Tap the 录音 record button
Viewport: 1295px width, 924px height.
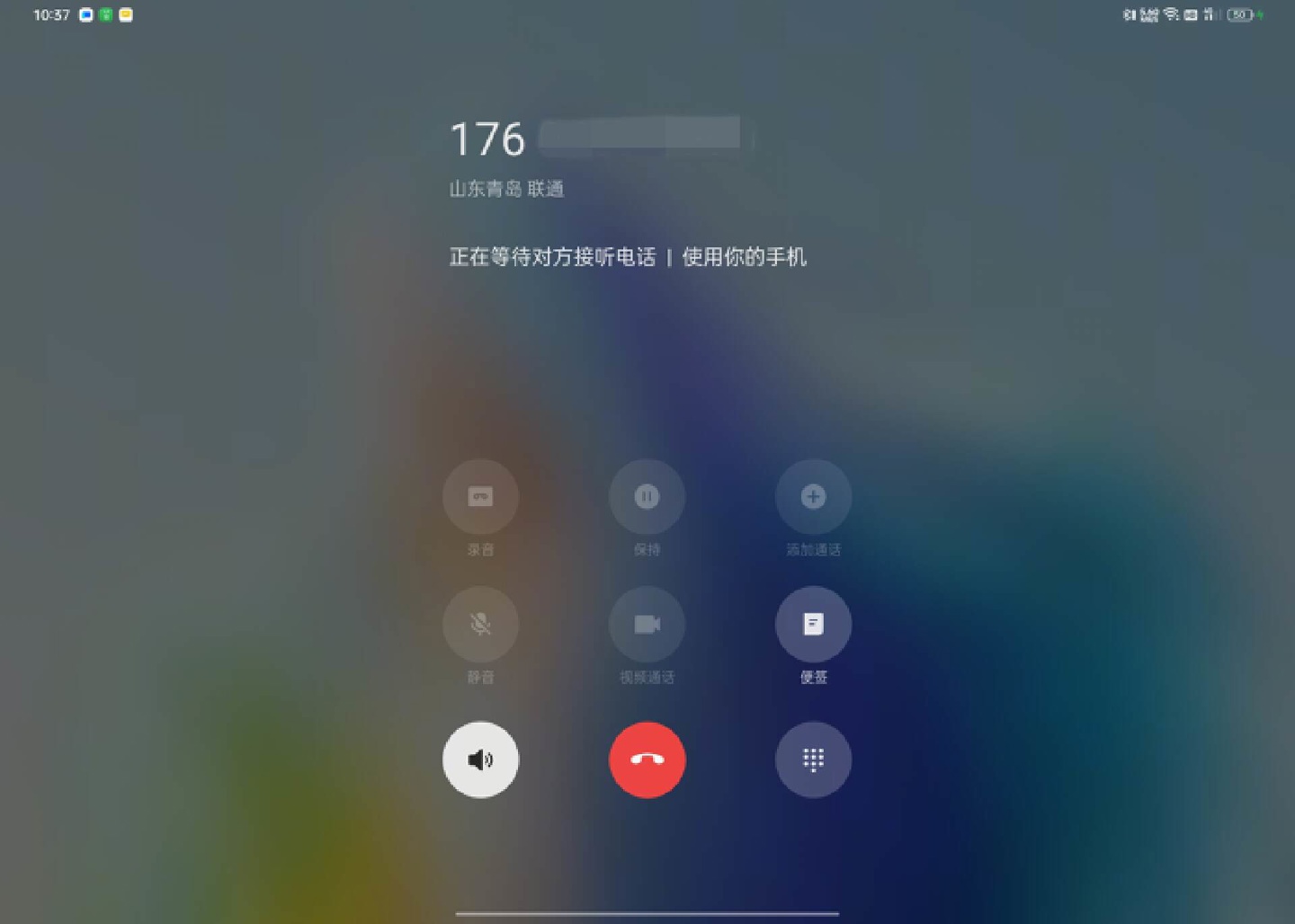click(x=480, y=497)
